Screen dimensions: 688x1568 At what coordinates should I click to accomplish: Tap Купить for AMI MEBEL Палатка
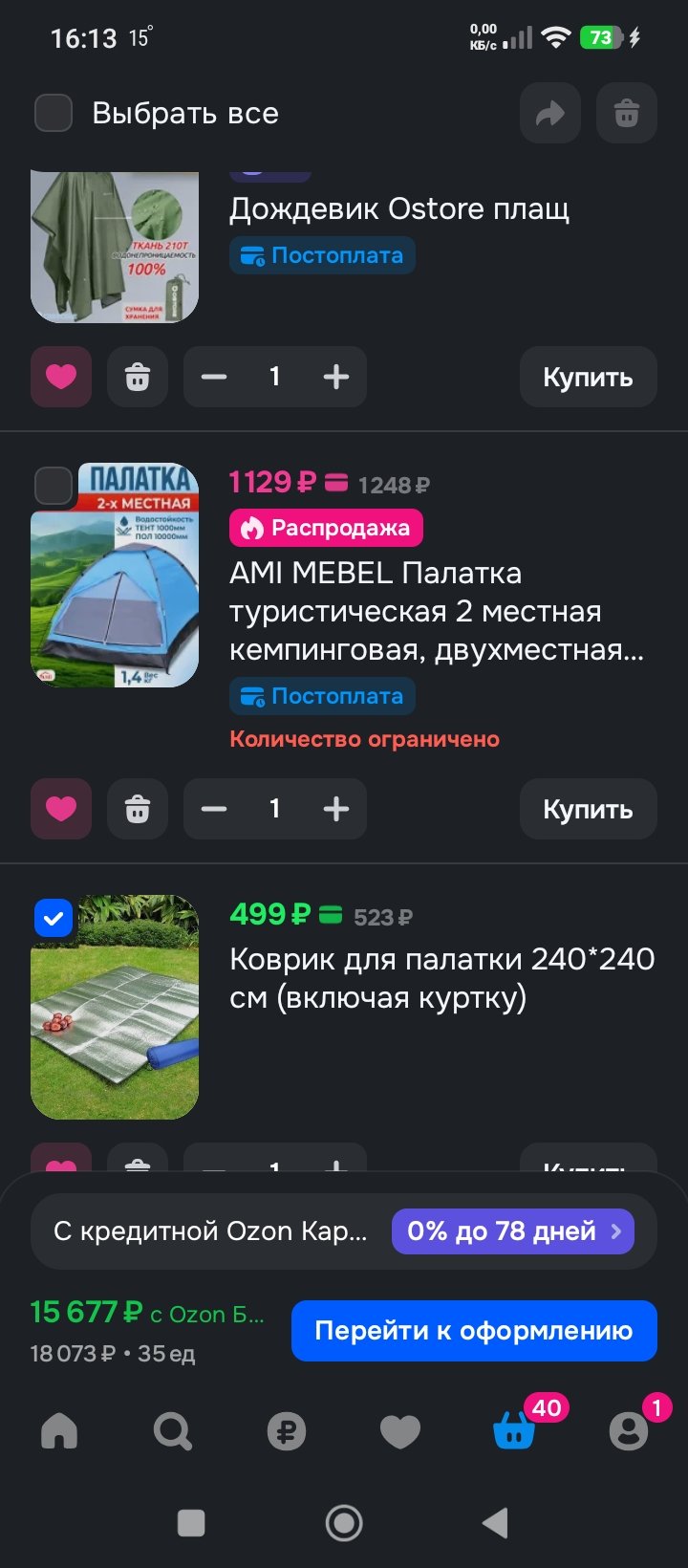pyautogui.click(x=588, y=809)
